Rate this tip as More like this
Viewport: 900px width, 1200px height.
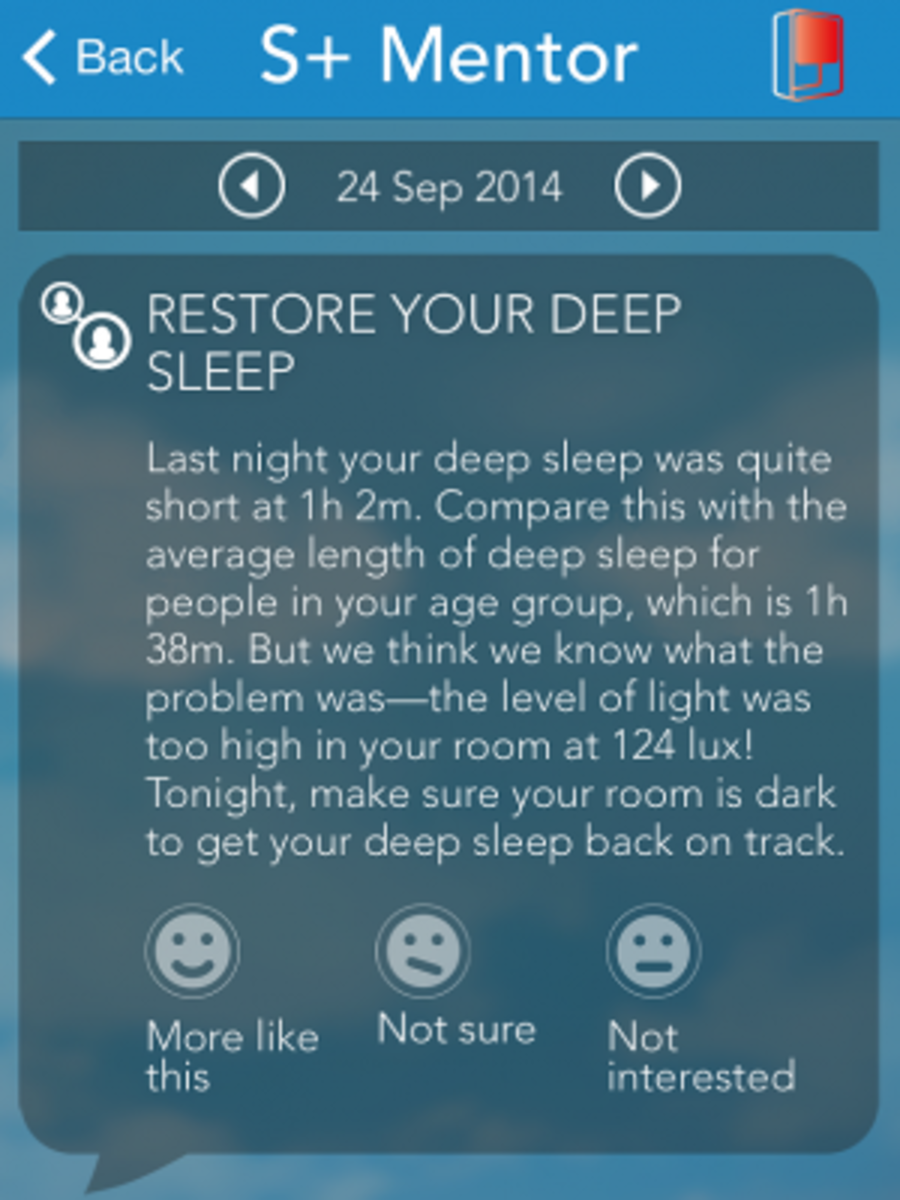[x=191, y=951]
